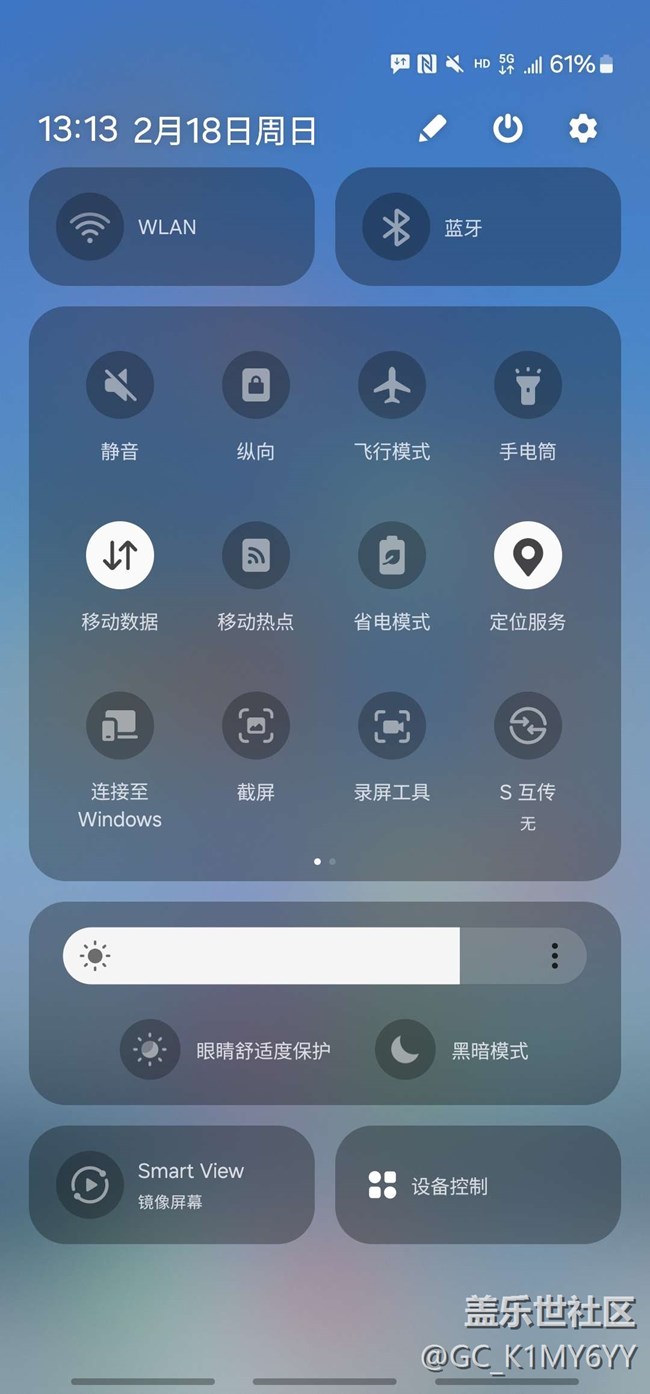Open the power menu
This screenshot has width=650, height=1394.
[x=508, y=128]
